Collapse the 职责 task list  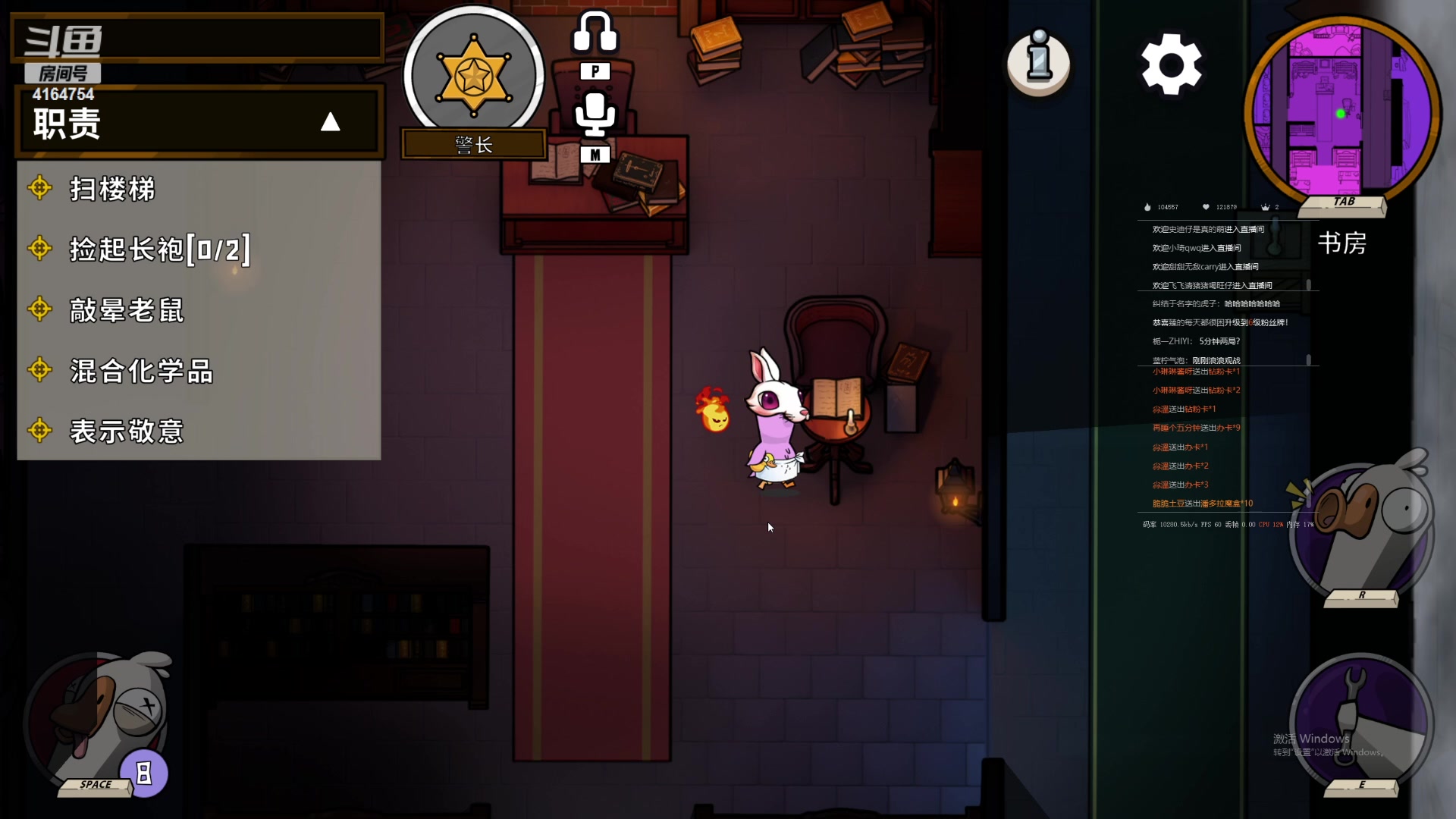click(x=330, y=122)
